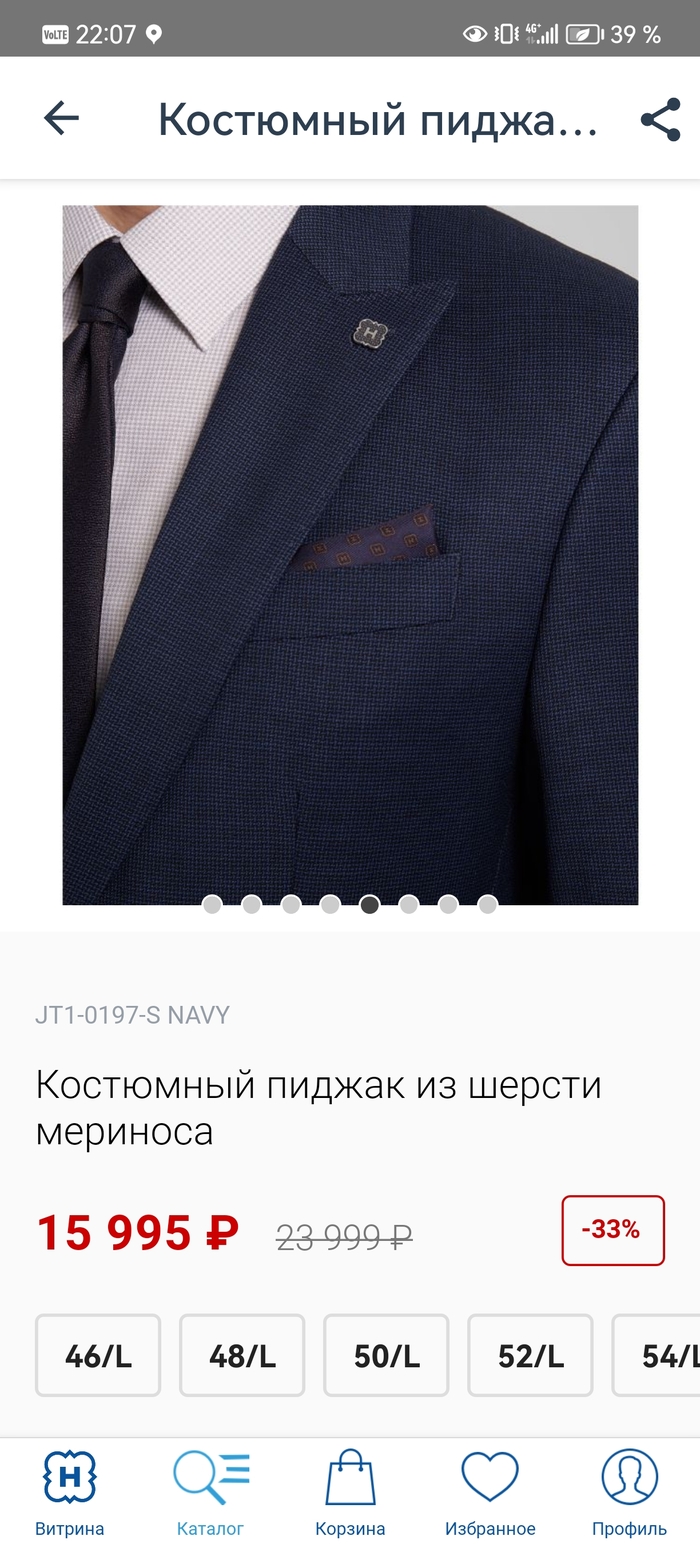Image resolution: width=700 pixels, height=1544 pixels.
Task: Pick size 50/L
Action: click(x=386, y=1355)
